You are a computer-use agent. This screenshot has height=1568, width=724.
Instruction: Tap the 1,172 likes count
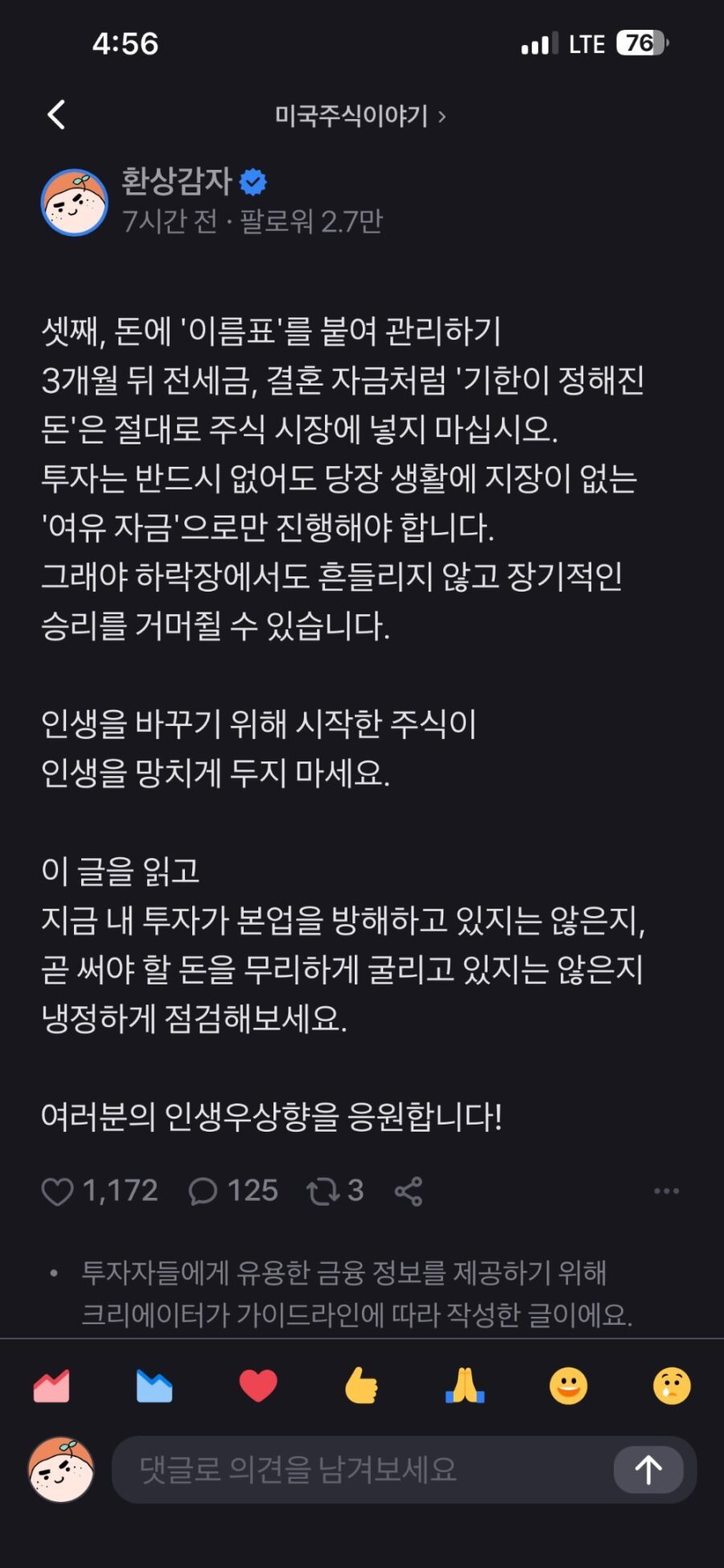pos(119,1190)
